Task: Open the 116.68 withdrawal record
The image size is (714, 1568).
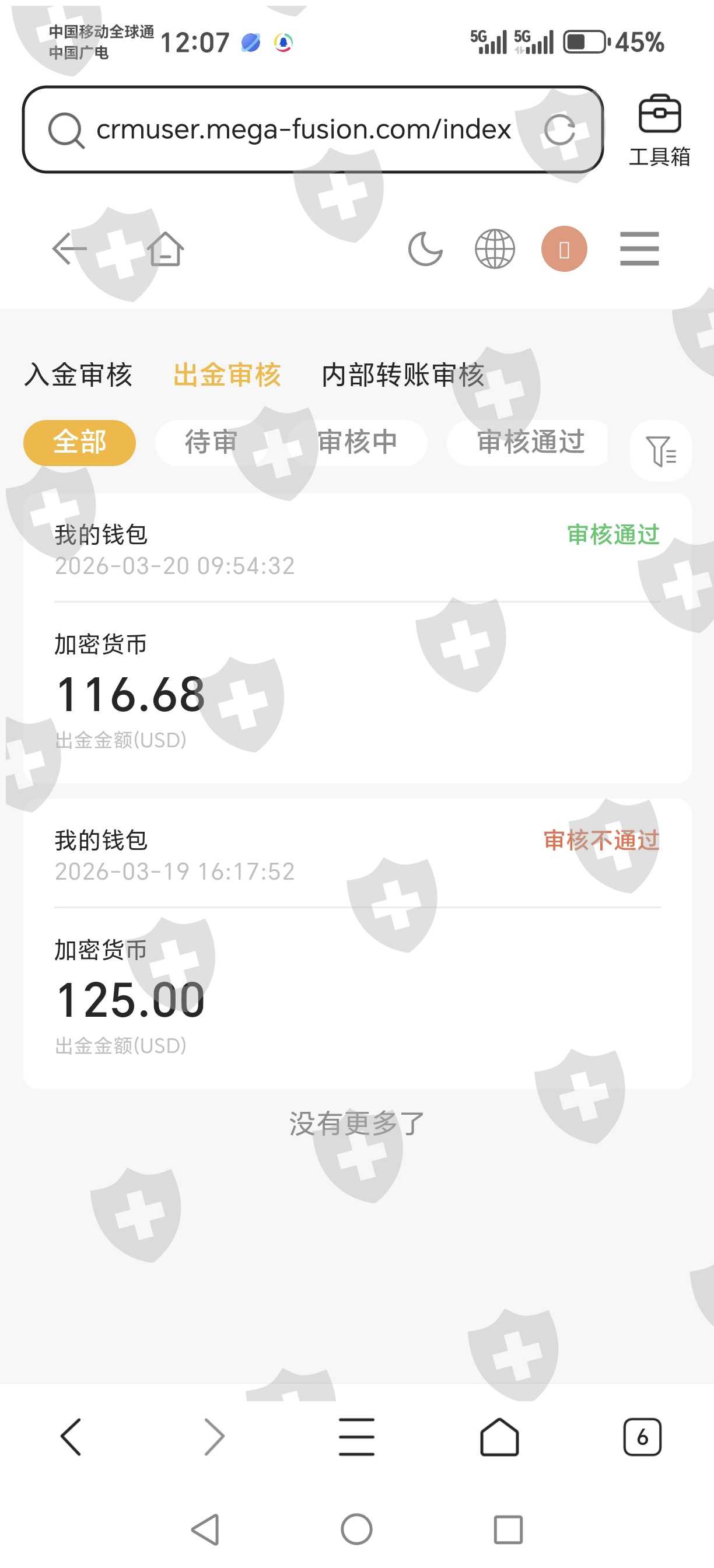Action: pos(358,638)
